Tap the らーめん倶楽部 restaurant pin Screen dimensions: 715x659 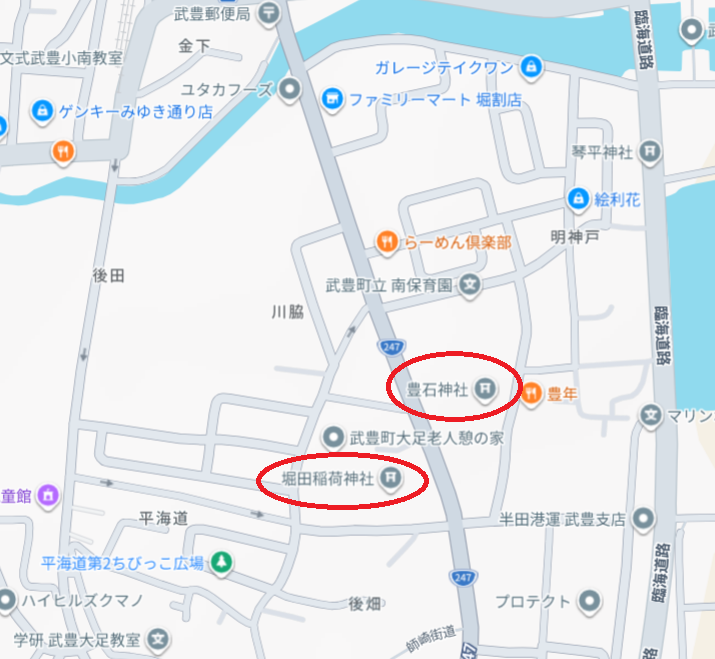(387, 241)
